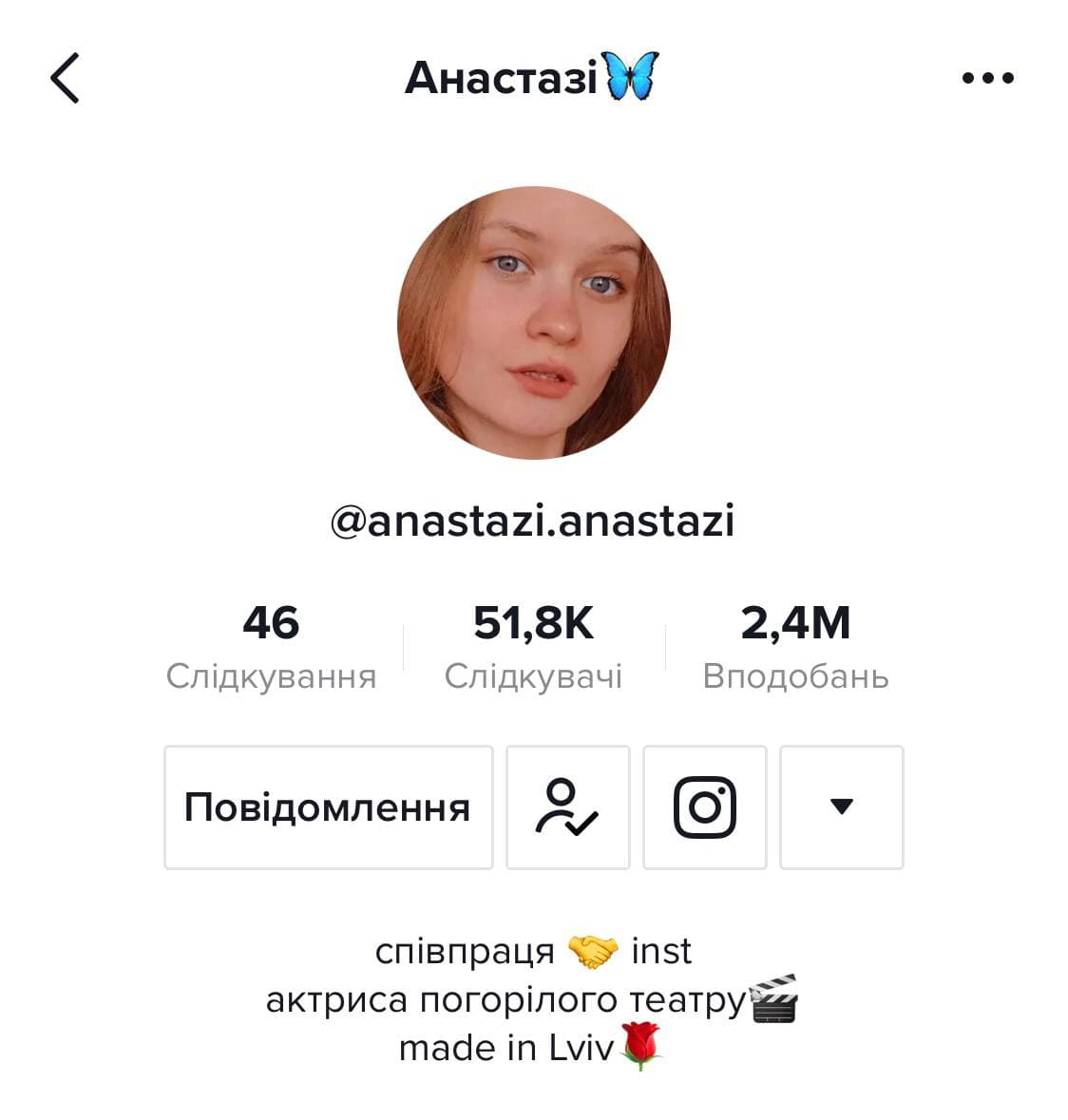The height and width of the screenshot is (1120, 1068).
Task: Tap the following status person-check button
Action: (567, 807)
